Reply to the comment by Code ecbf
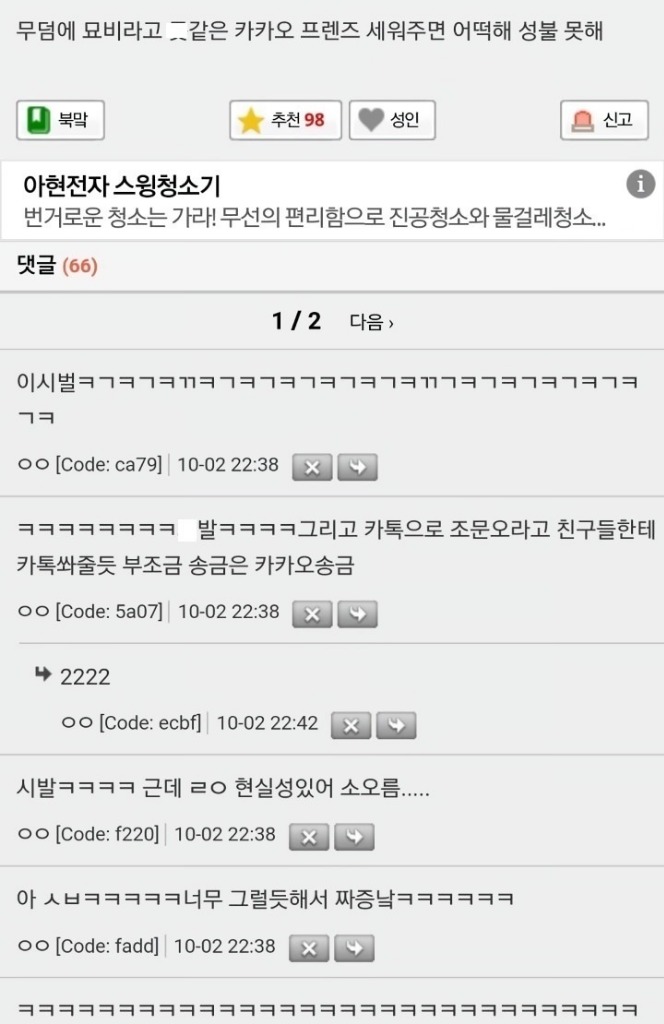664x1024 pixels. pyautogui.click(x=395, y=726)
